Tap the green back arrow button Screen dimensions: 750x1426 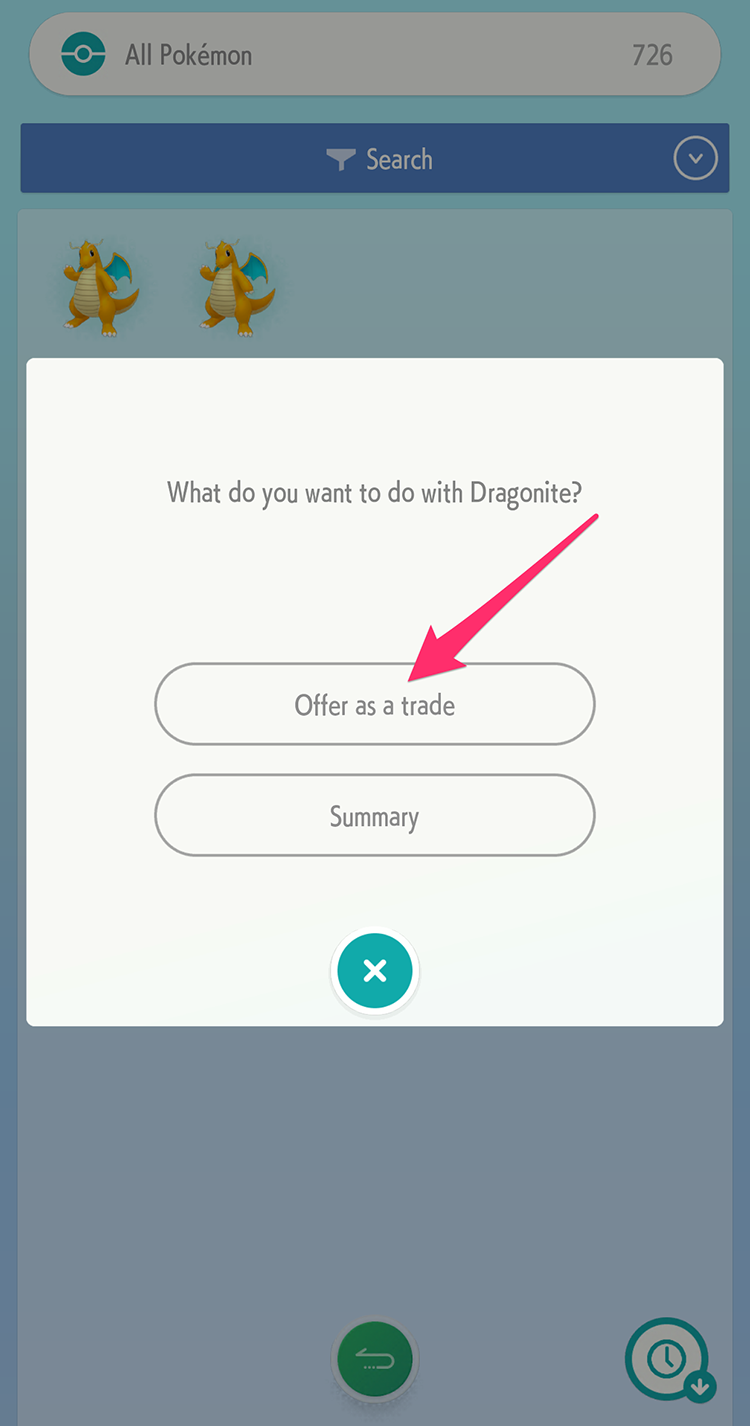[x=375, y=1359]
